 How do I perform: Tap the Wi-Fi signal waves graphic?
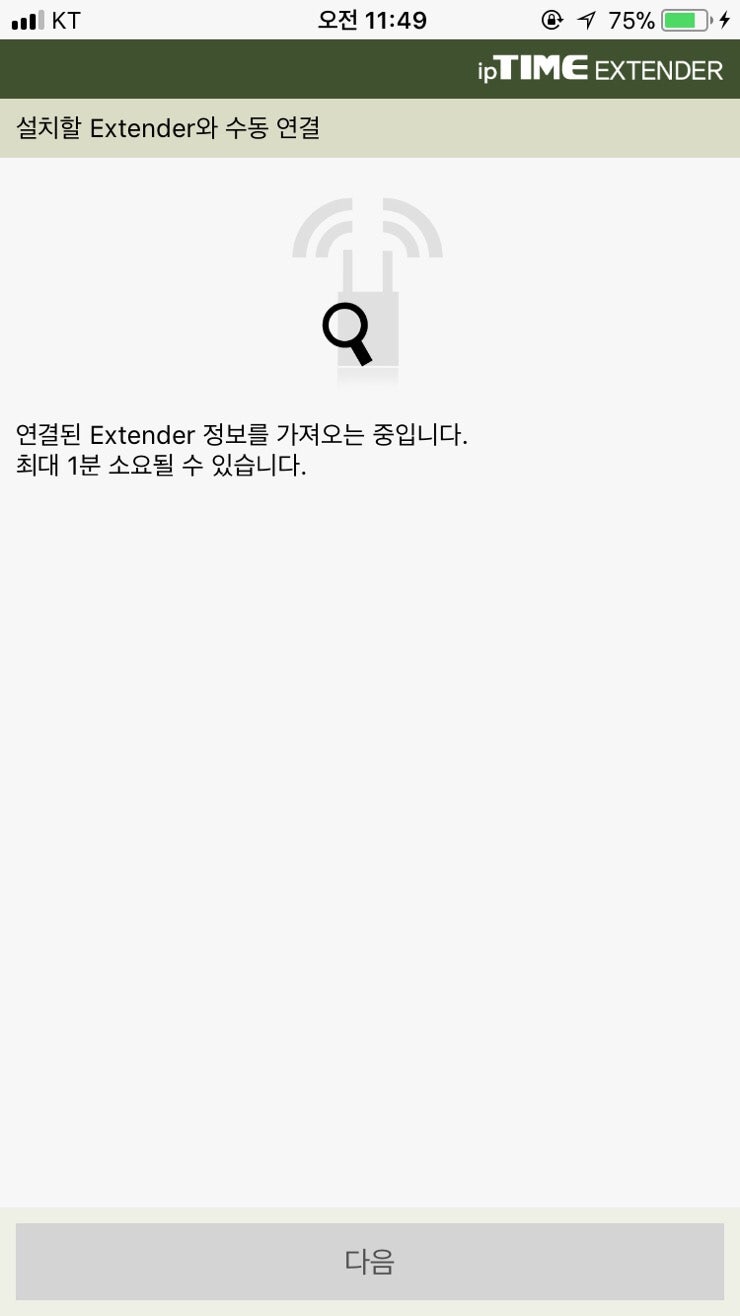tap(368, 225)
